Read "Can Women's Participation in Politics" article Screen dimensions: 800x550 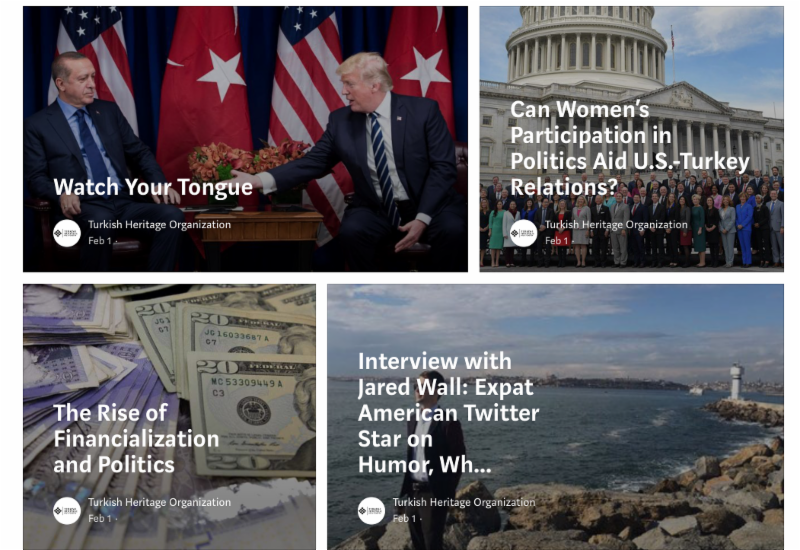pos(629,148)
